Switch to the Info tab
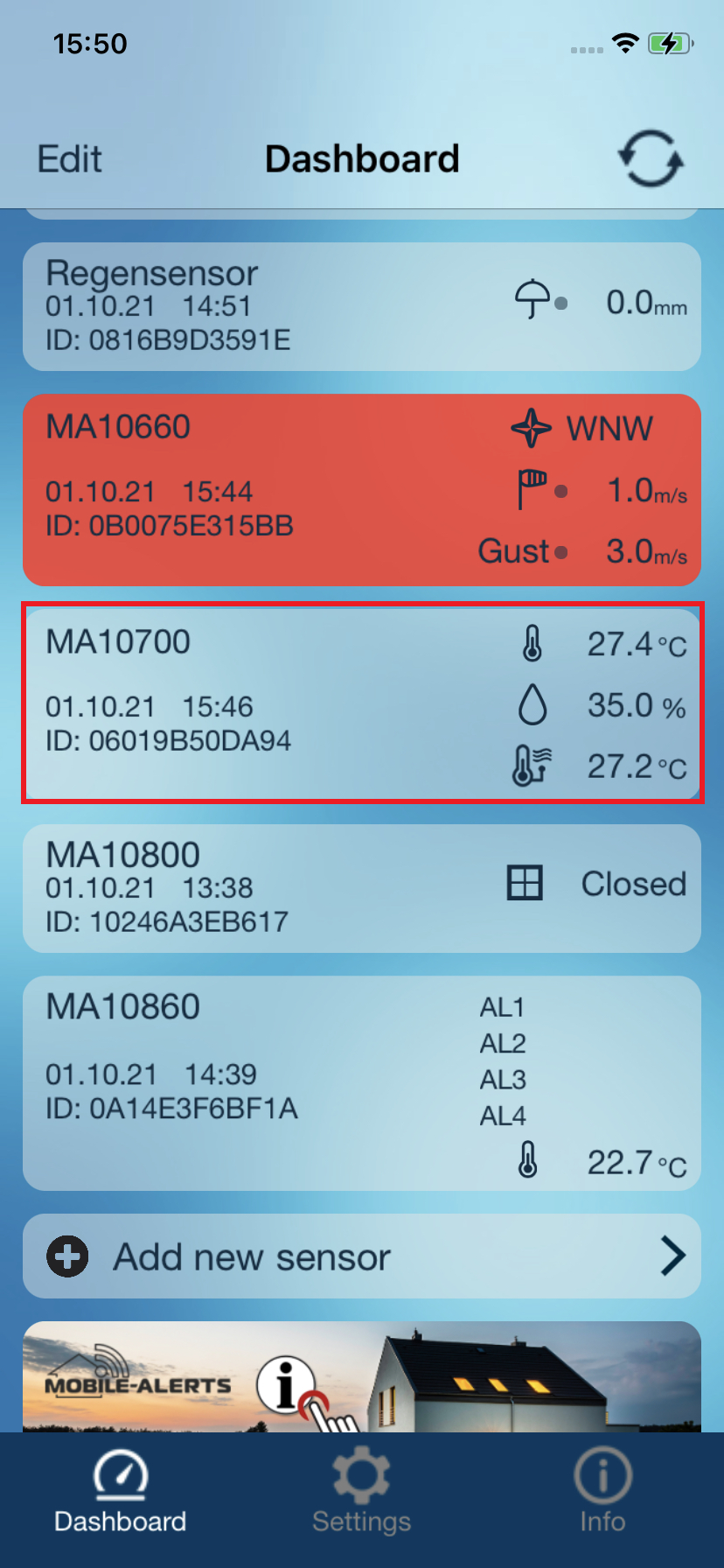 pyautogui.click(x=602, y=1490)
